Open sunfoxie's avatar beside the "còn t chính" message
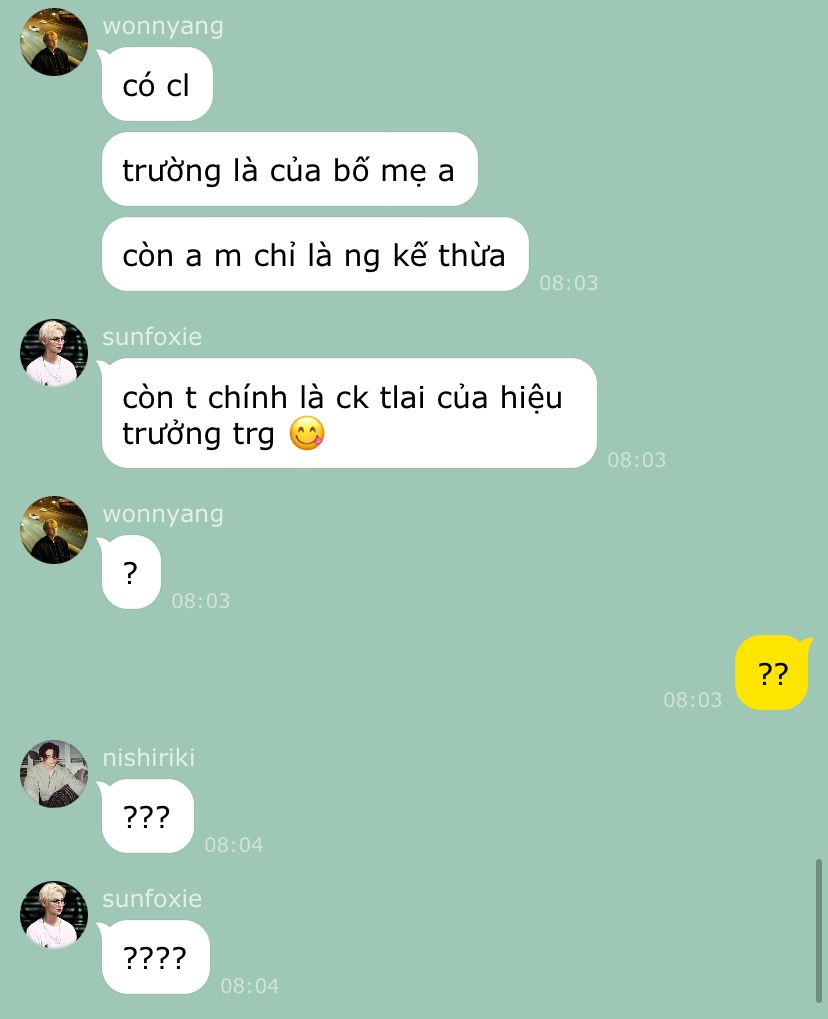 pyautogui.click(x=54, y=353)
